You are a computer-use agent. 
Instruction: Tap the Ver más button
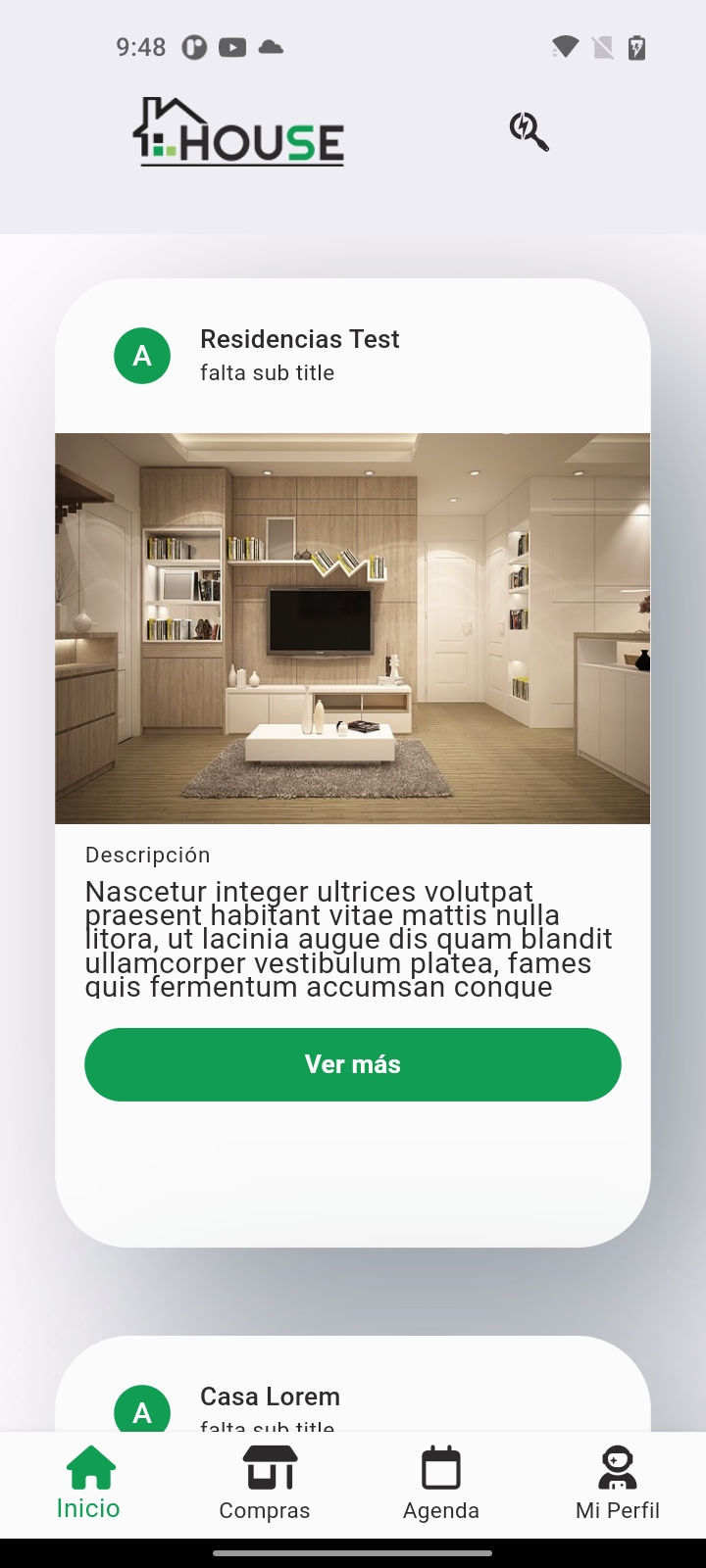(x=353, y=1064)
